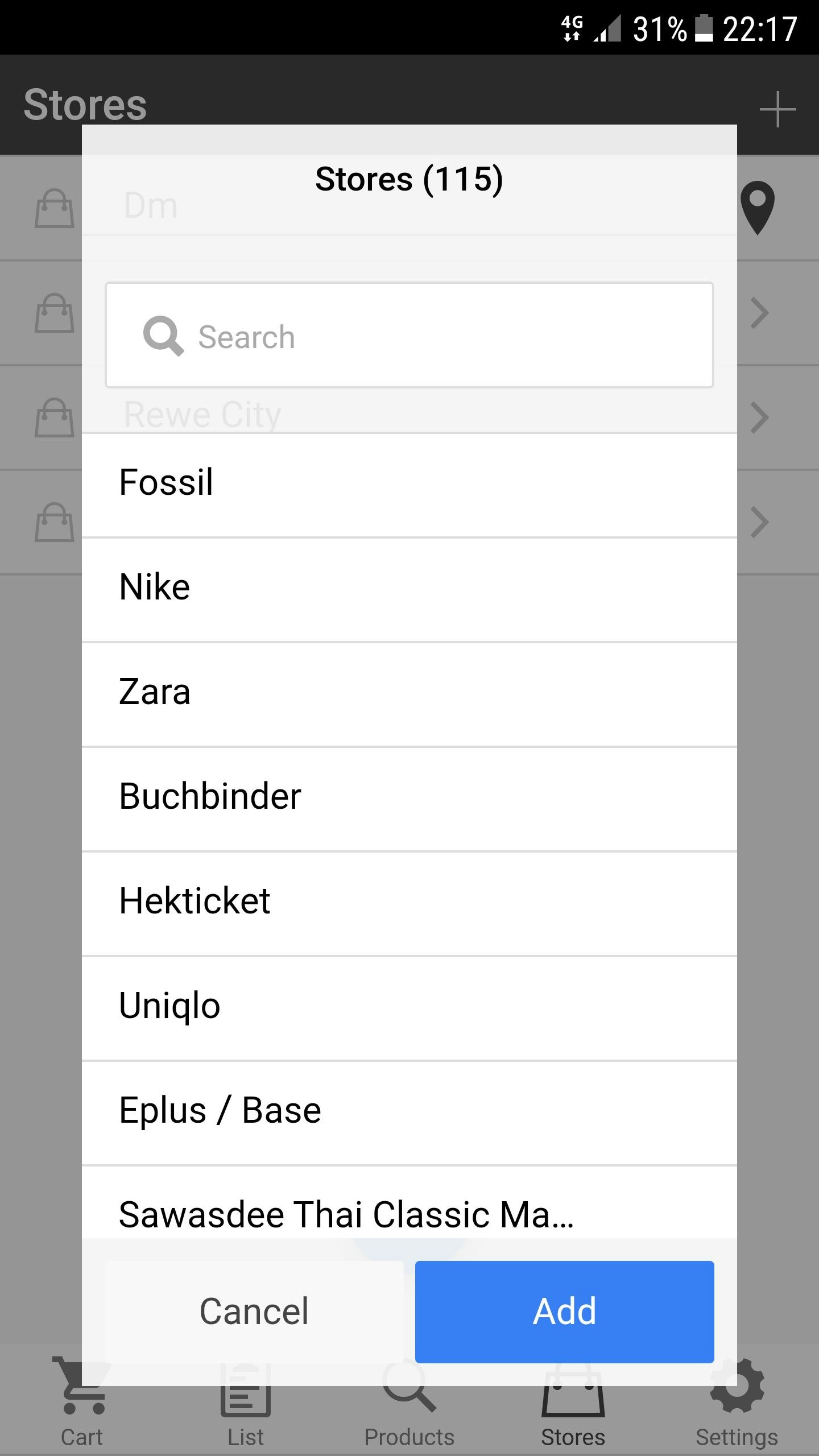This screenshot has height=1456, width=819.
Task: Click the Search input field
Action: [x=409, y=336]
